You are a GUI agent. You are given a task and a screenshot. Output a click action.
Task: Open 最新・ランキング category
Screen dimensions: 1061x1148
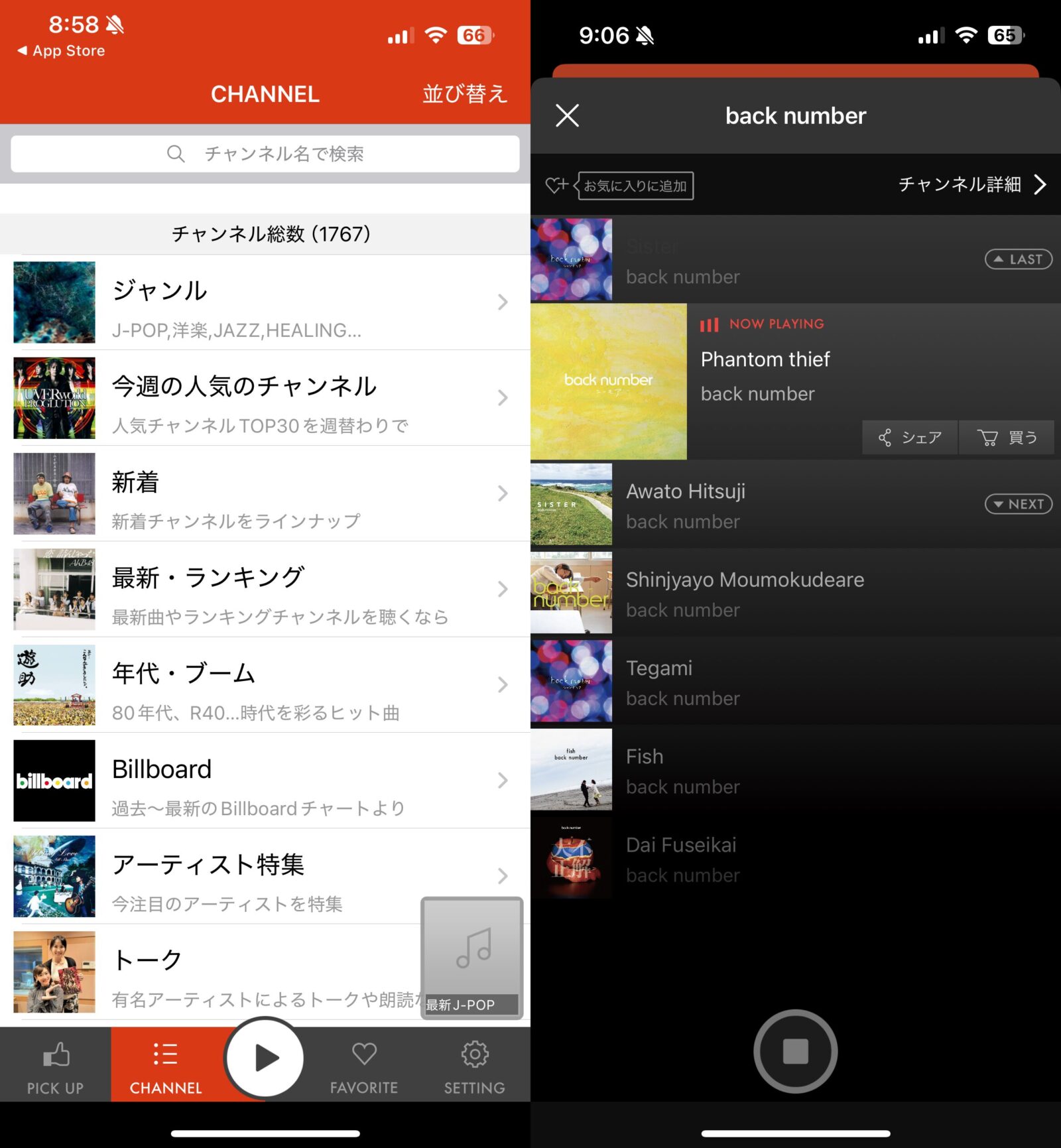[x=265, y=589]
